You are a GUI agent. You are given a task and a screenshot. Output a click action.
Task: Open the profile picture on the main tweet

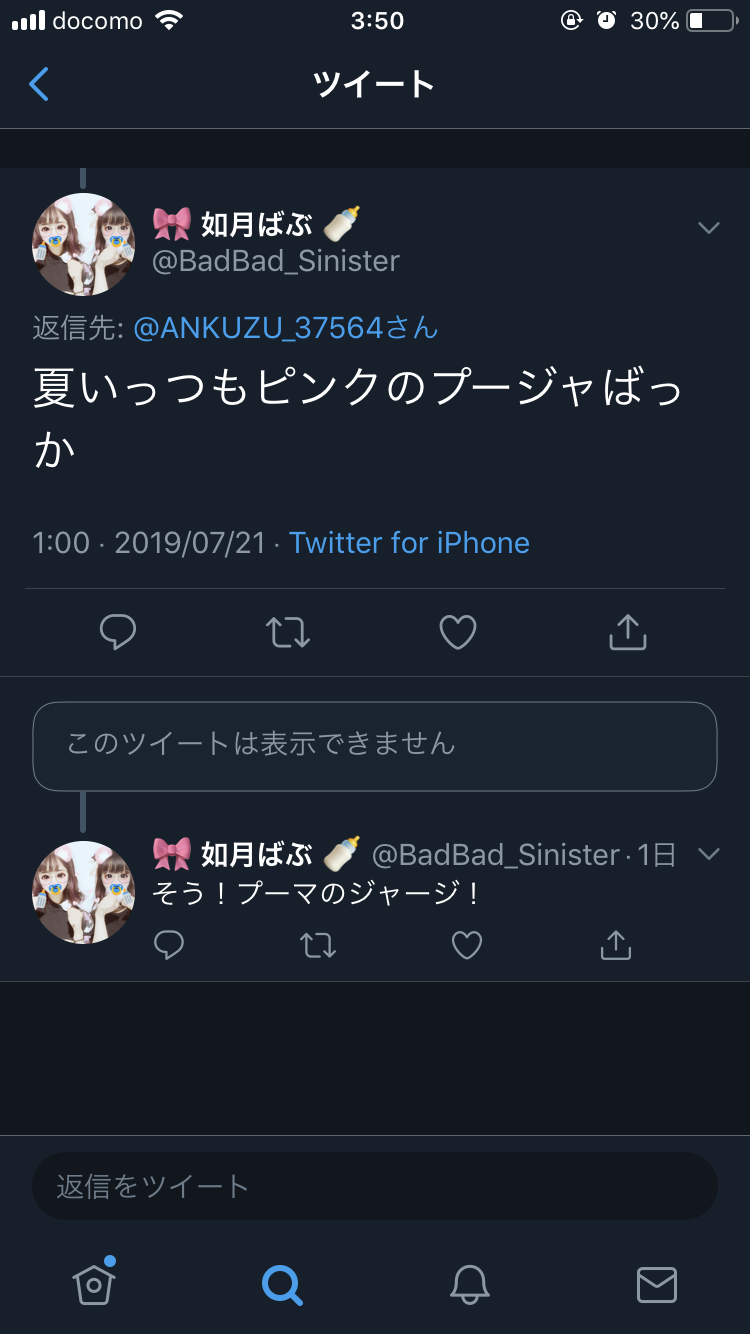point(84,245)
